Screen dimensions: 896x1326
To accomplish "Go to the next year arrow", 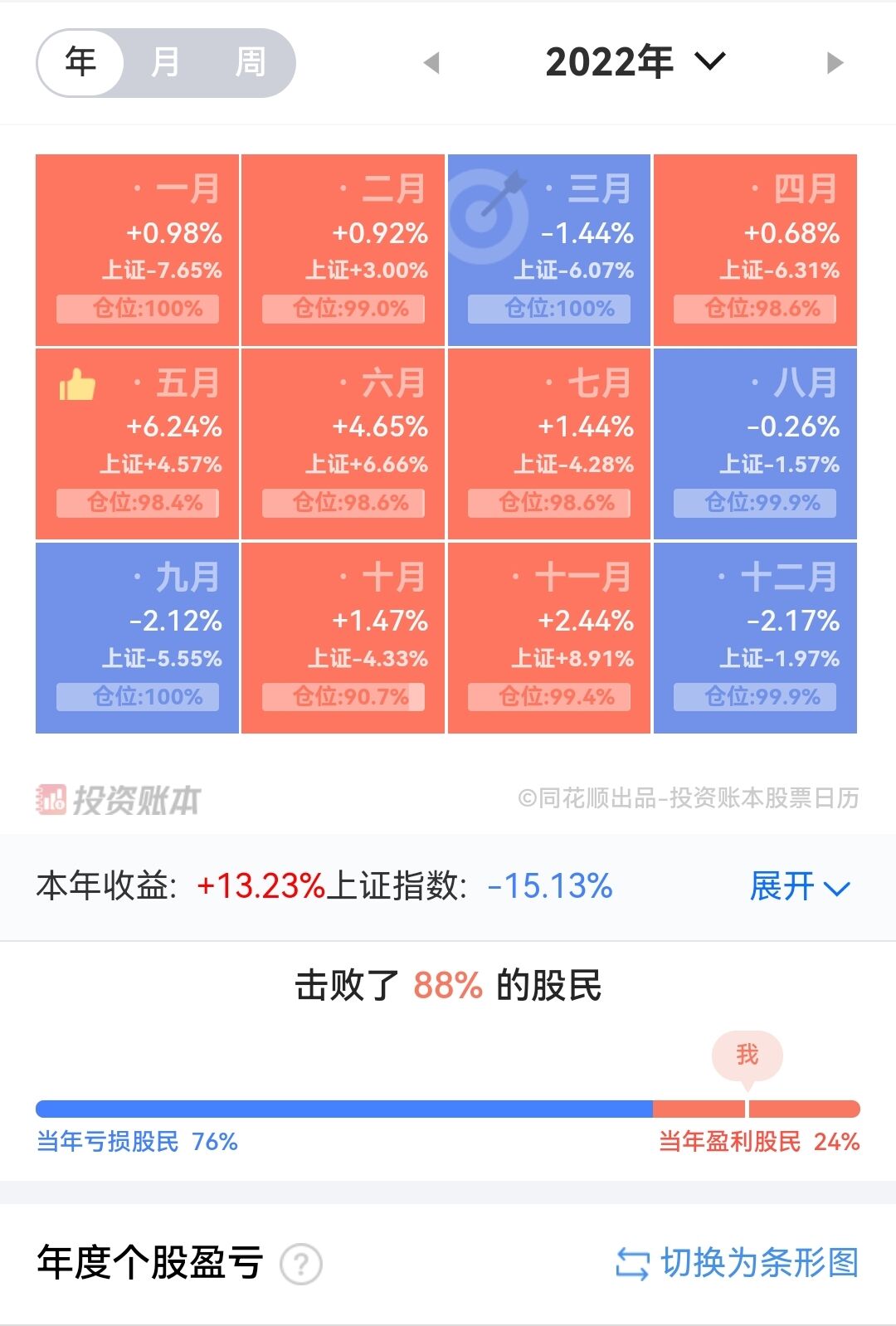I will point(835,63).
